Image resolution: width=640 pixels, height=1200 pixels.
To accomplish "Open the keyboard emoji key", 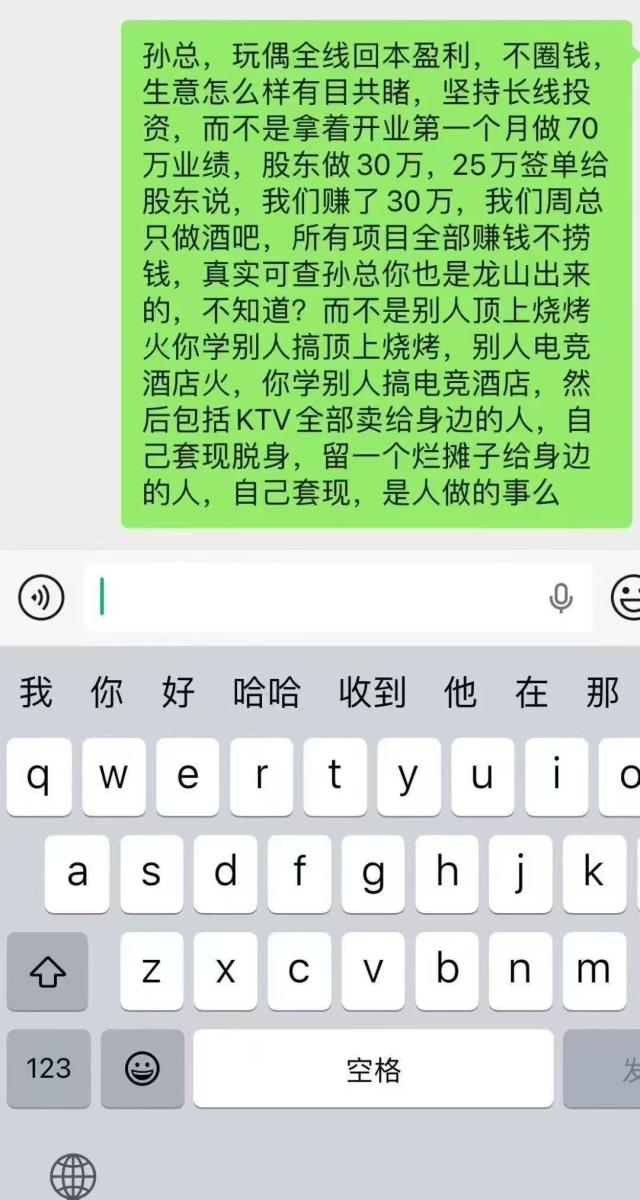I will (142, 1068).
